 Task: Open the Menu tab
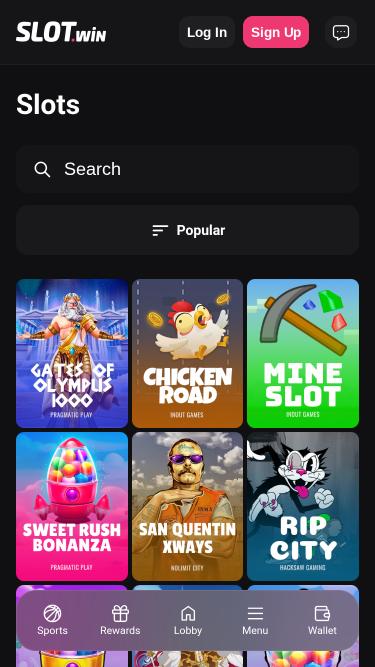255,620
